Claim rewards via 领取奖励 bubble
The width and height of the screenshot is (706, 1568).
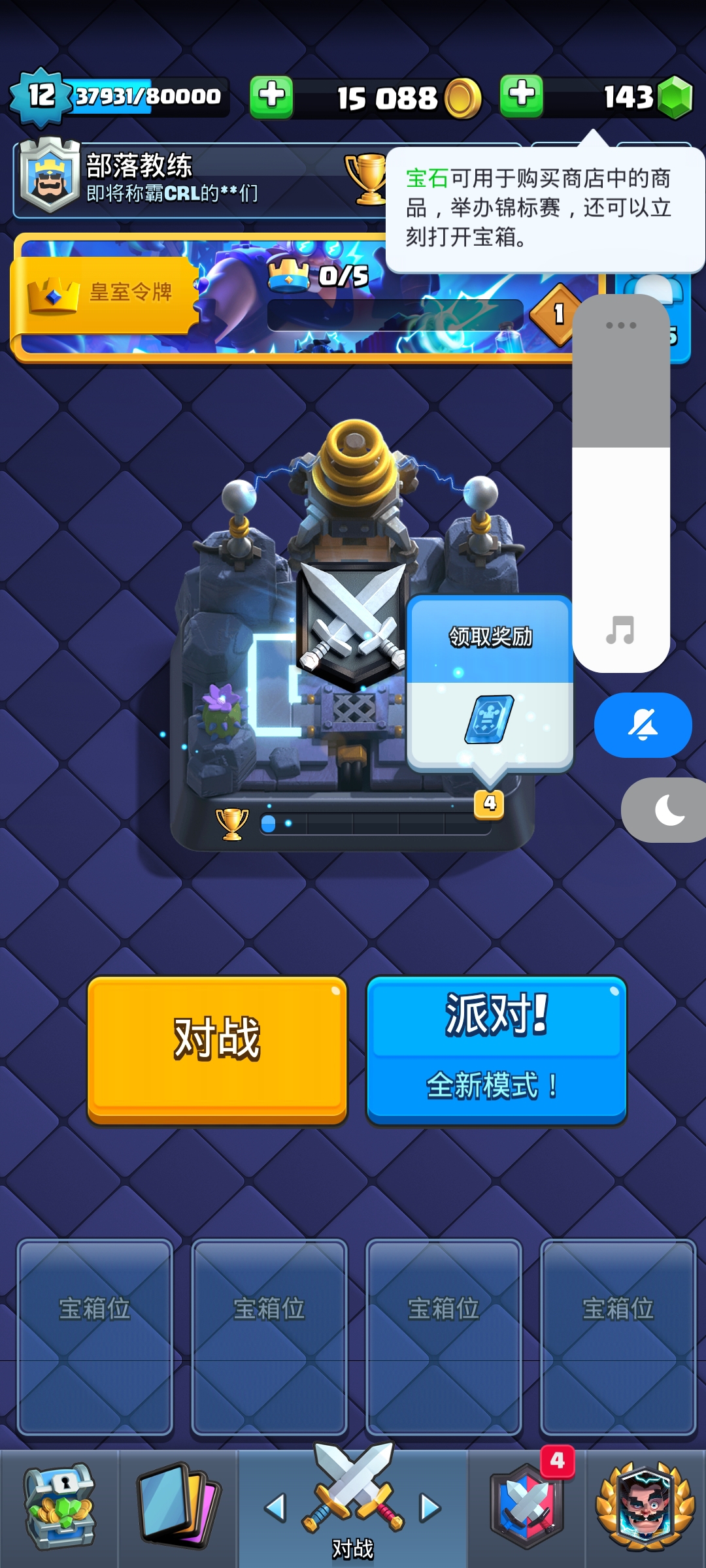tap(490, 683)
